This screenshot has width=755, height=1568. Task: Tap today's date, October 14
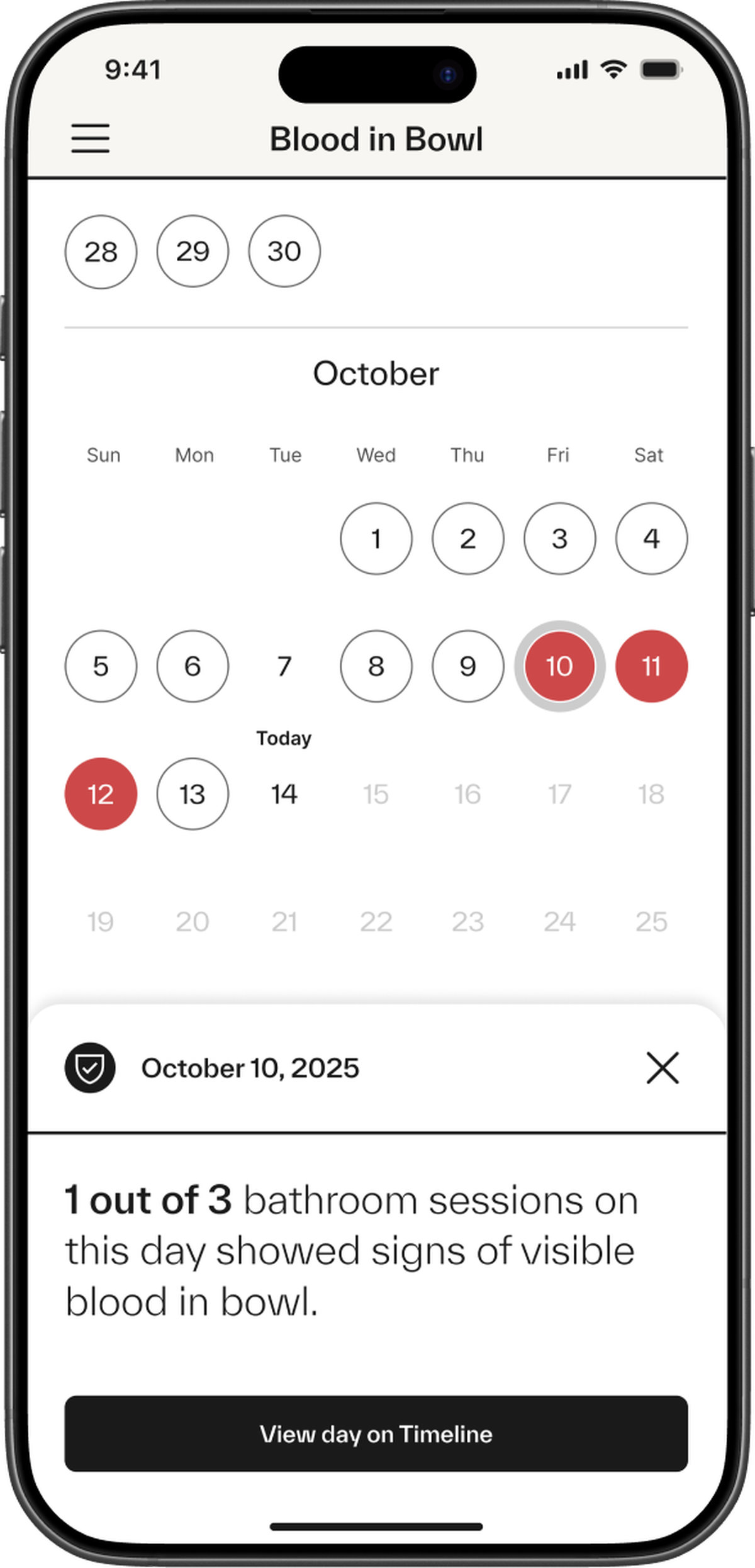(x=284, y=793)
